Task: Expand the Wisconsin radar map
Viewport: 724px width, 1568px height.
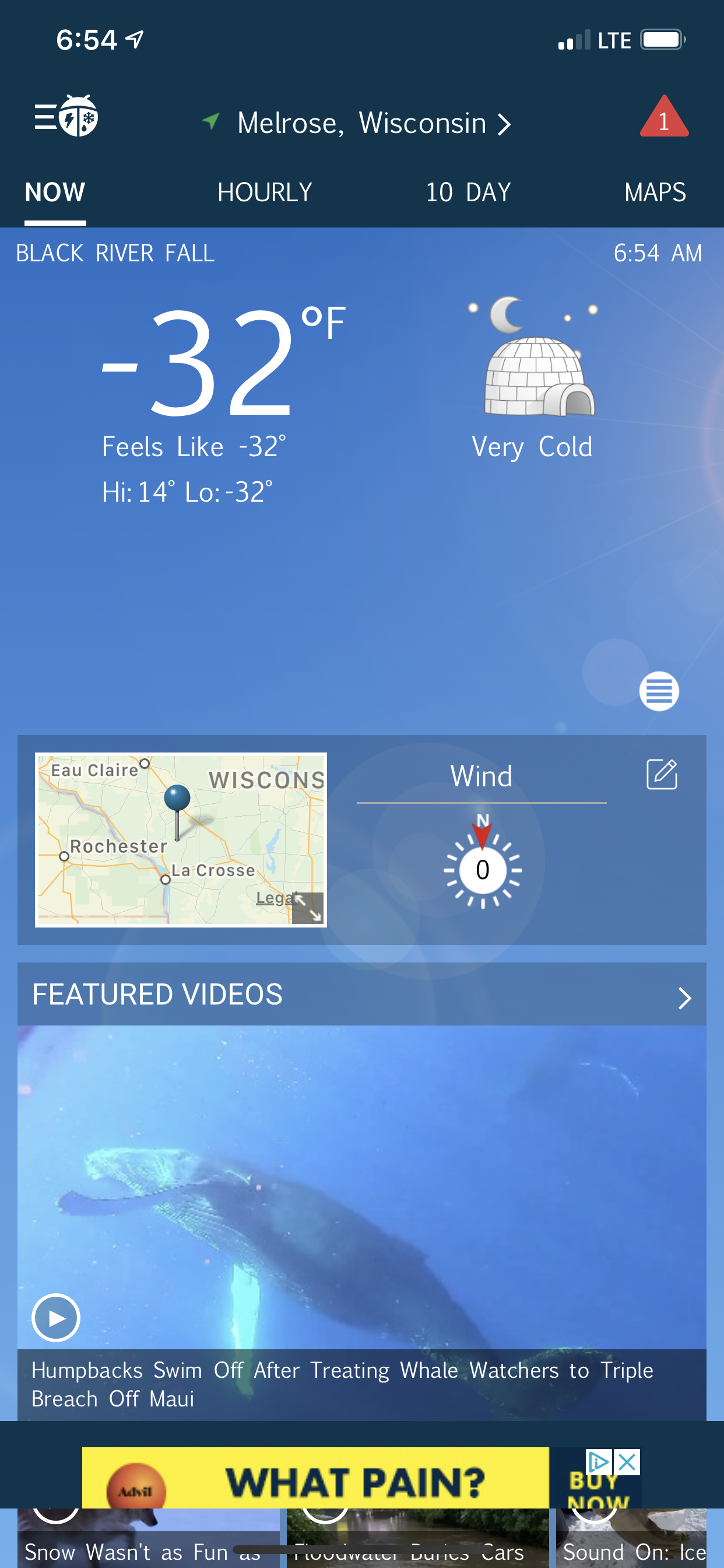Action: pyautogui.click(x=307, y=908)
